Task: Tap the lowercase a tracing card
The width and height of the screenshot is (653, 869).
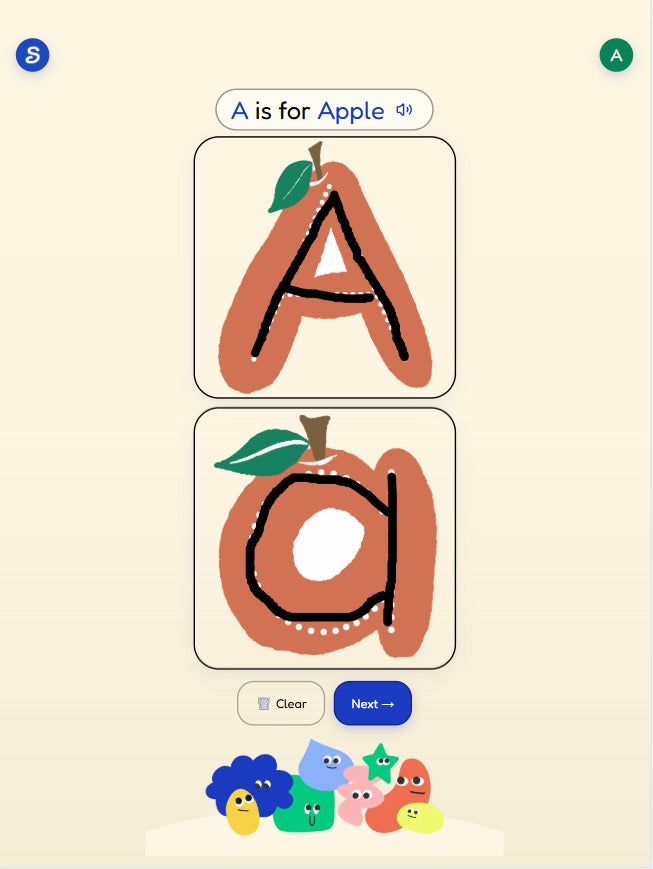Action: point(324,538)
